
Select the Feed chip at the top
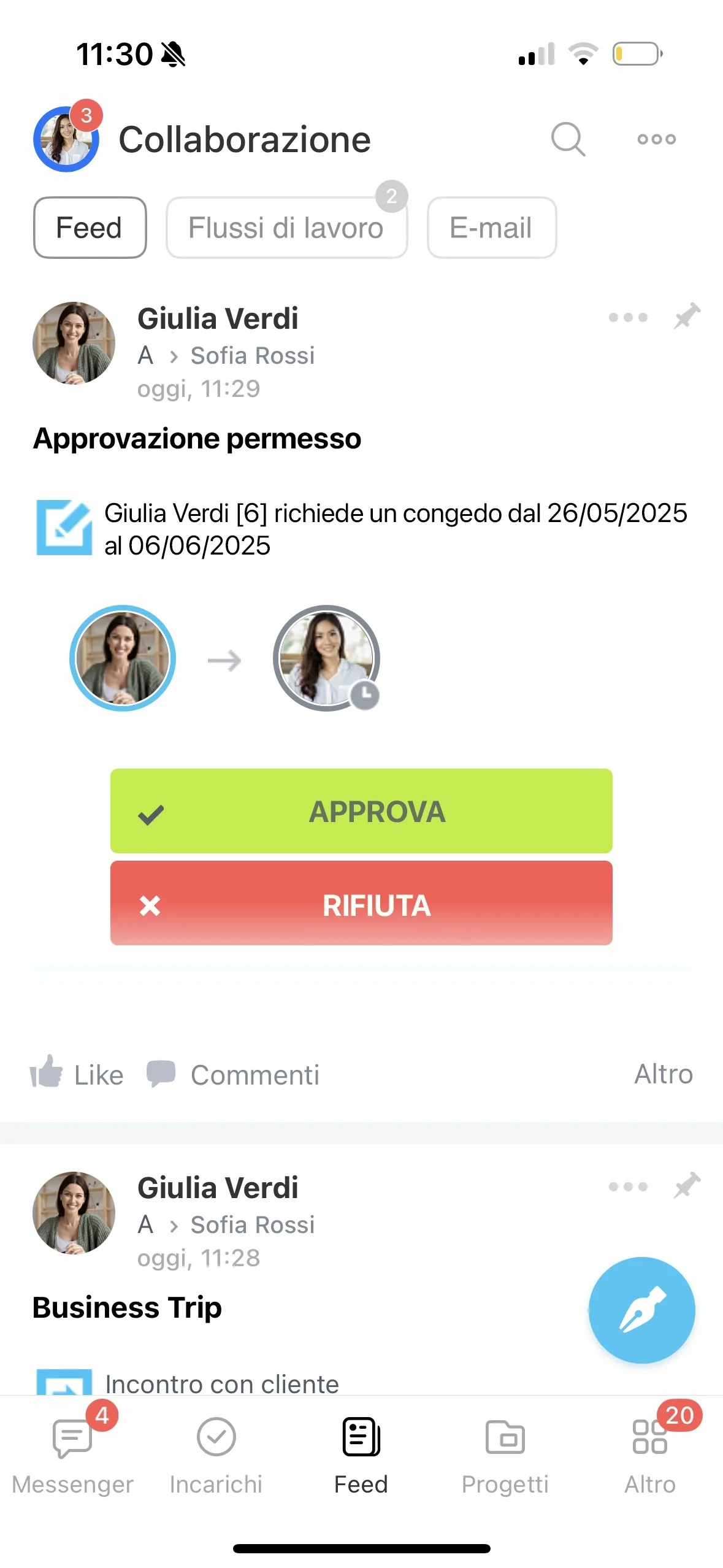click(x=90, y=228)
